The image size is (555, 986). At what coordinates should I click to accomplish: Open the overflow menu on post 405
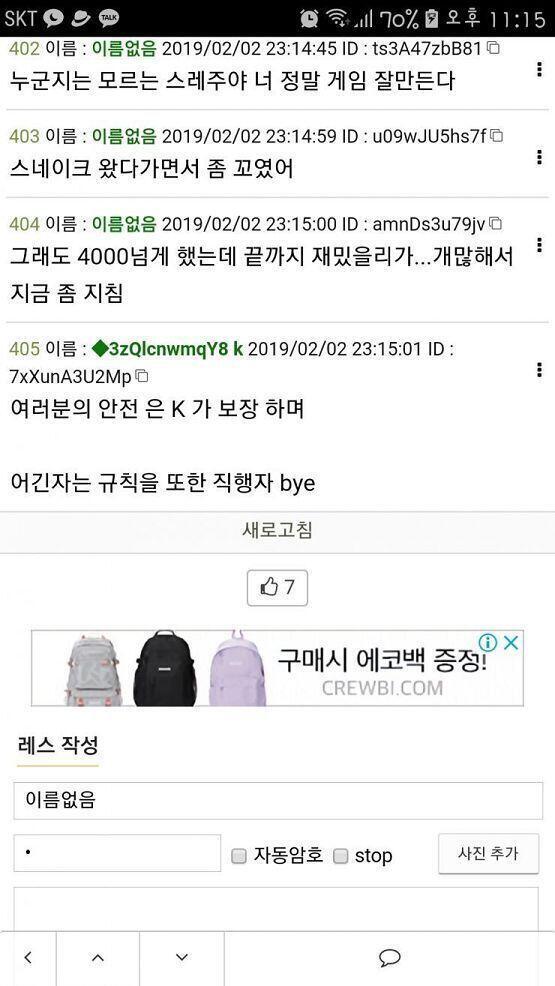click(539, 370)
